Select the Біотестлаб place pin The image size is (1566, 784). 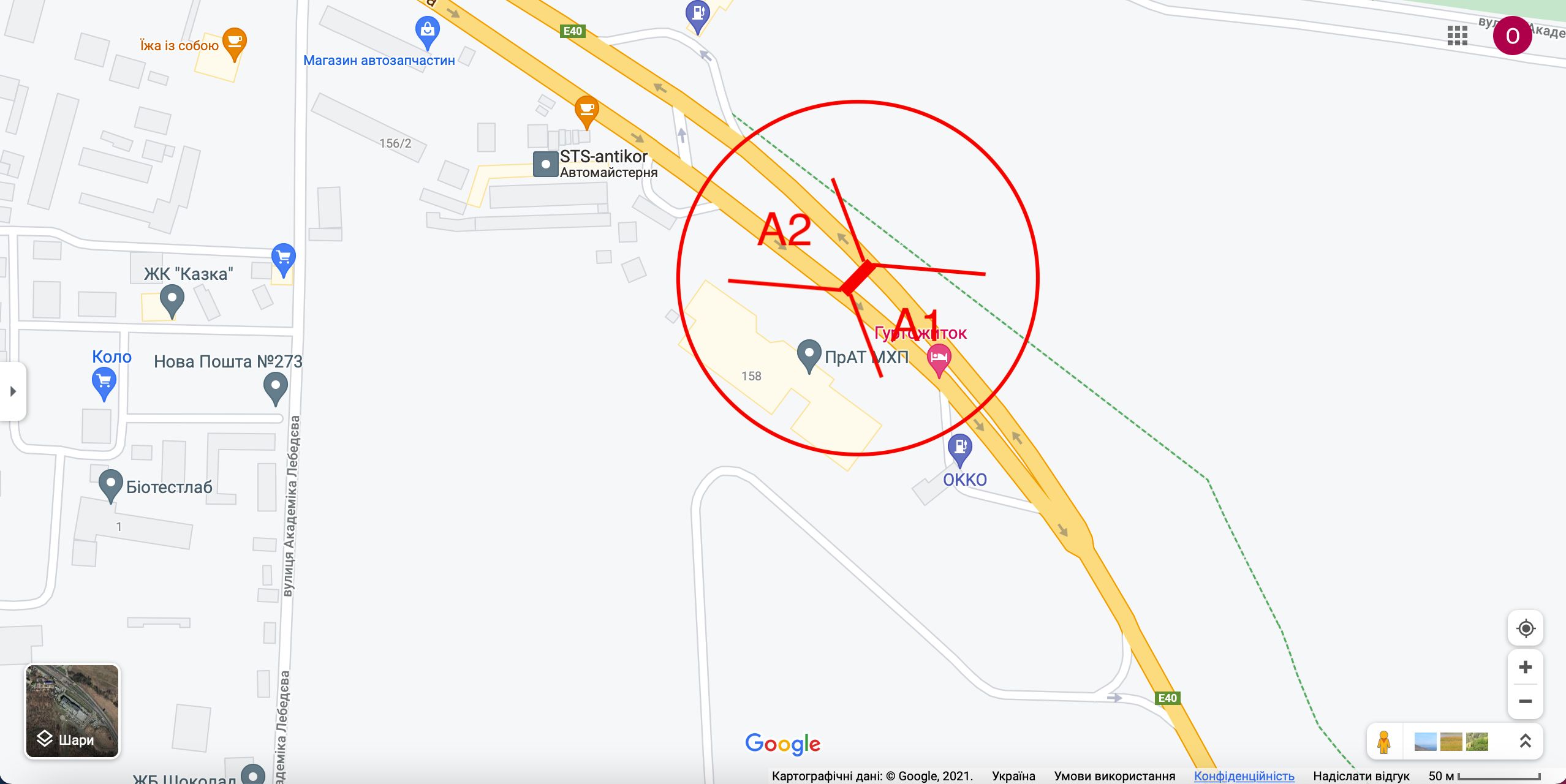coord(110,484)
